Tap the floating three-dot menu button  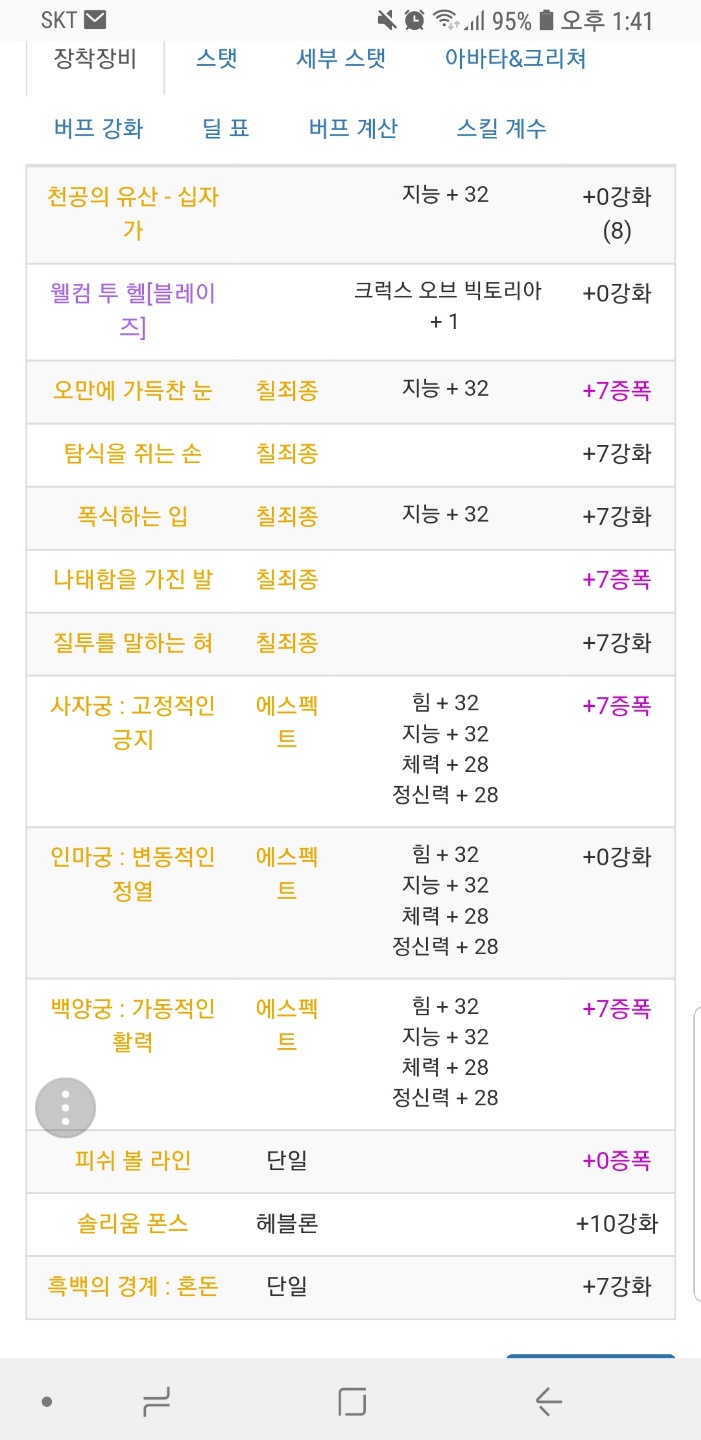(66, 1108)
